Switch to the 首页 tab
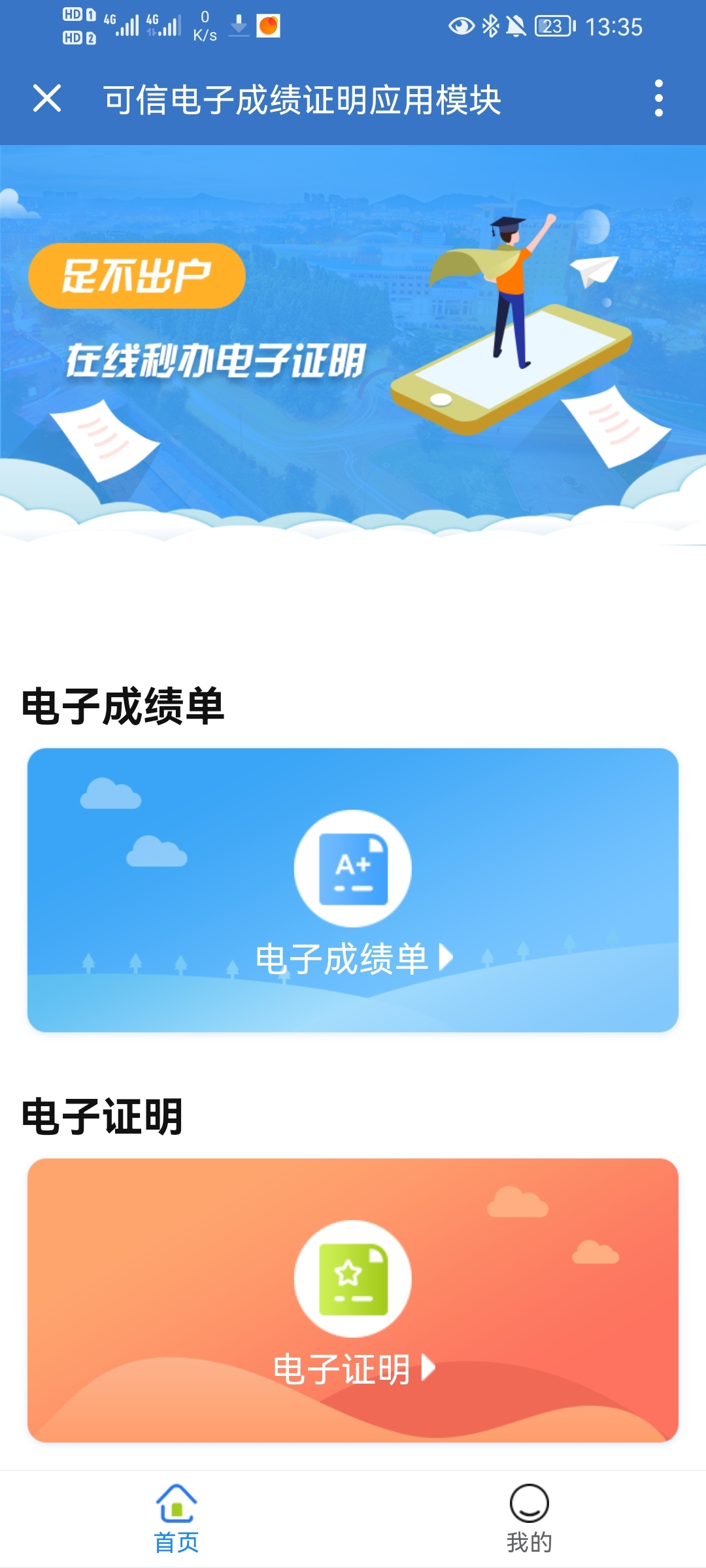This screenshot has height=1568, width=706. pos(176,1518)
